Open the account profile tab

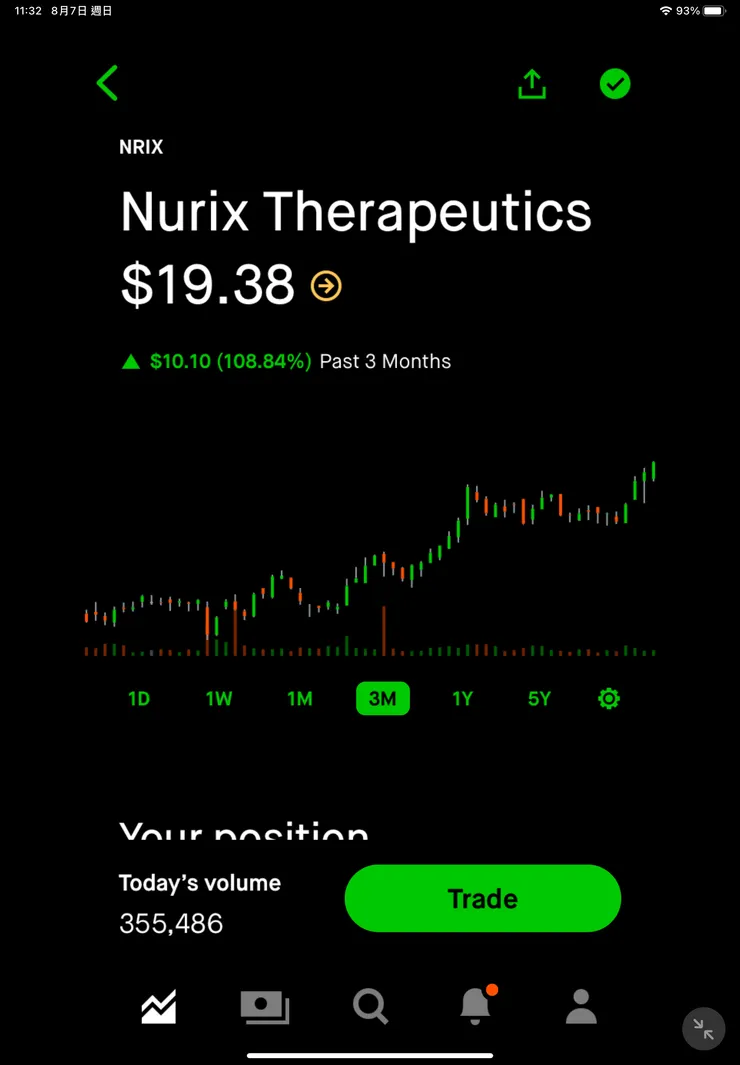coord(581,1006)
